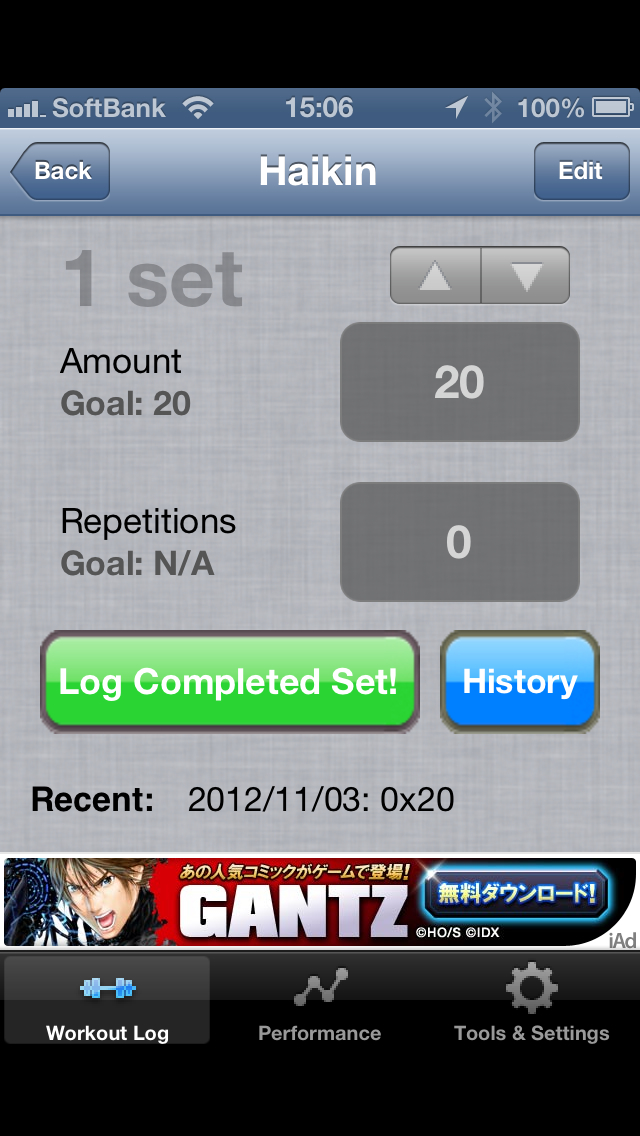Increase the set number with up arrow
Viewport: 640px width, 1136px height.
tap(435, 275)
